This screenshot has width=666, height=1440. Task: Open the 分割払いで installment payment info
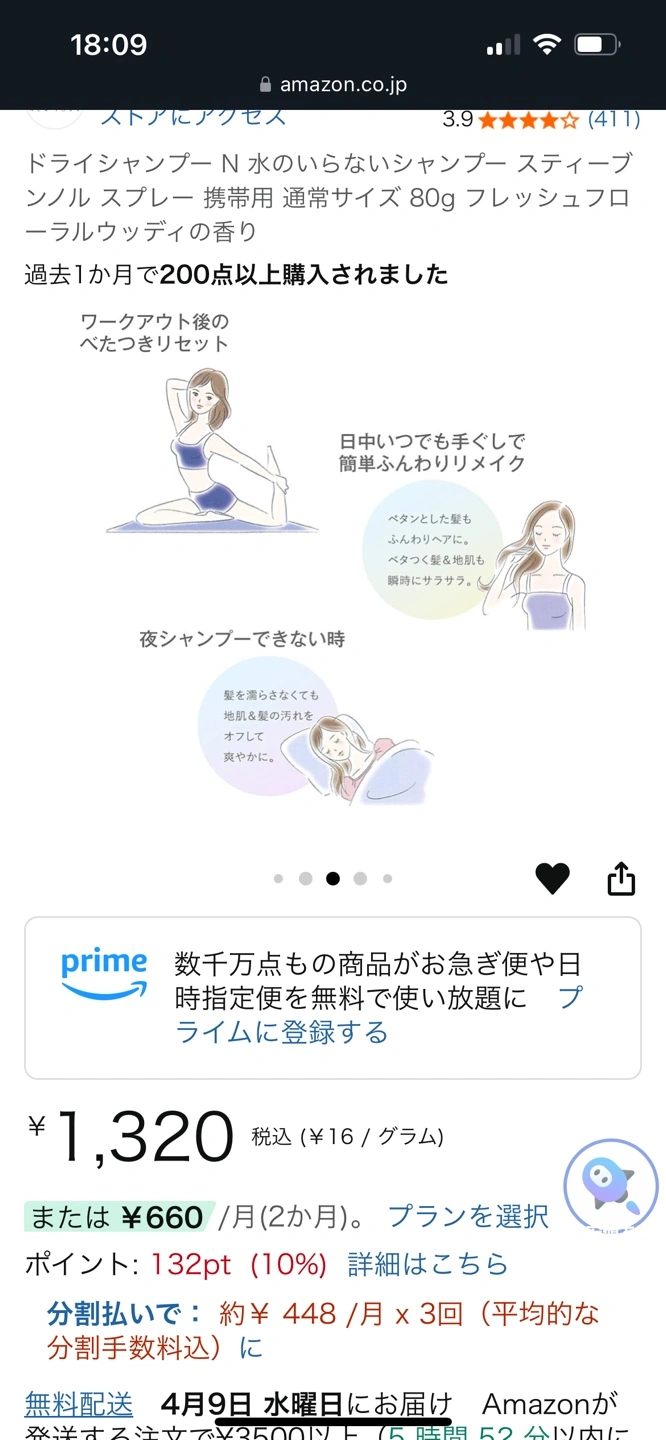pyautogui.click(x=125, y=1313)
